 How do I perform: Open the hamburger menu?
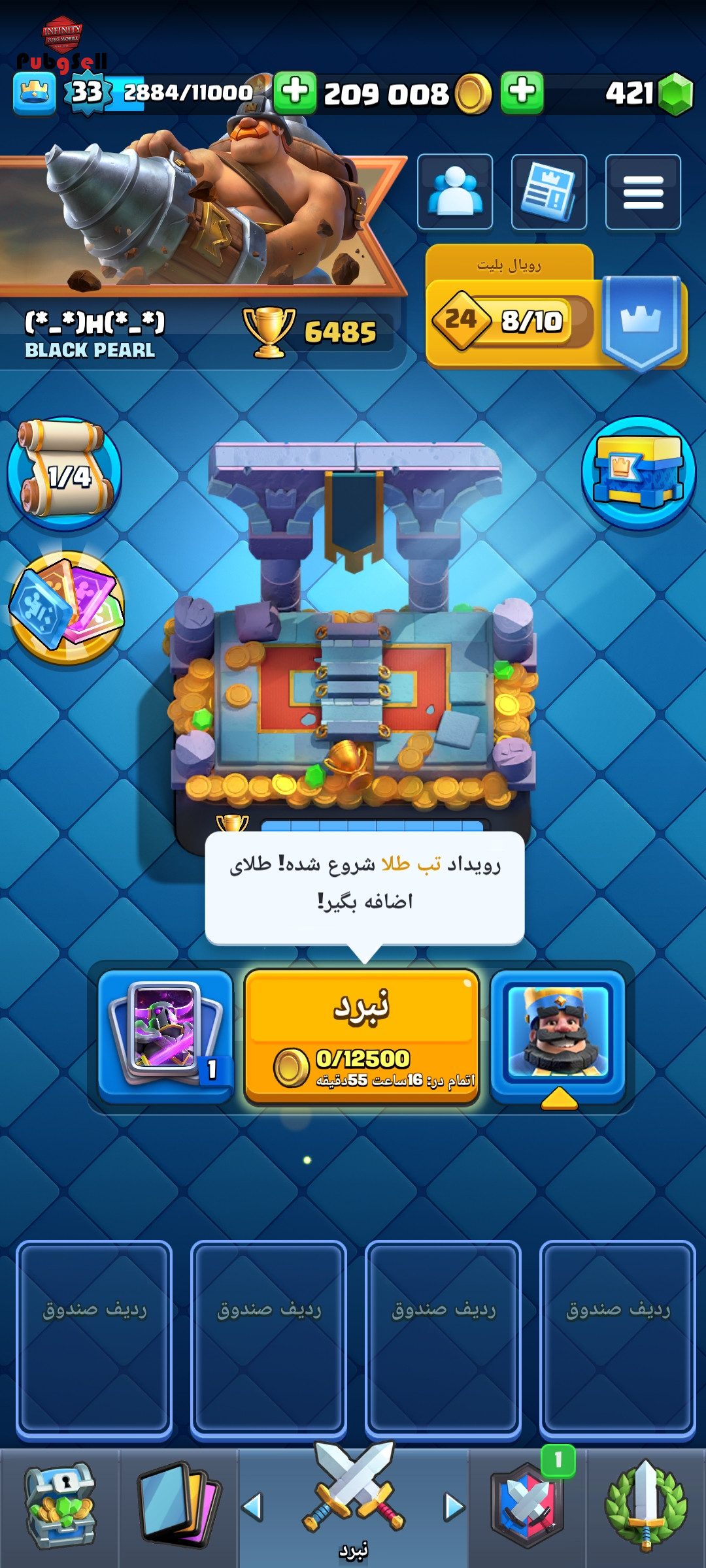643,192
